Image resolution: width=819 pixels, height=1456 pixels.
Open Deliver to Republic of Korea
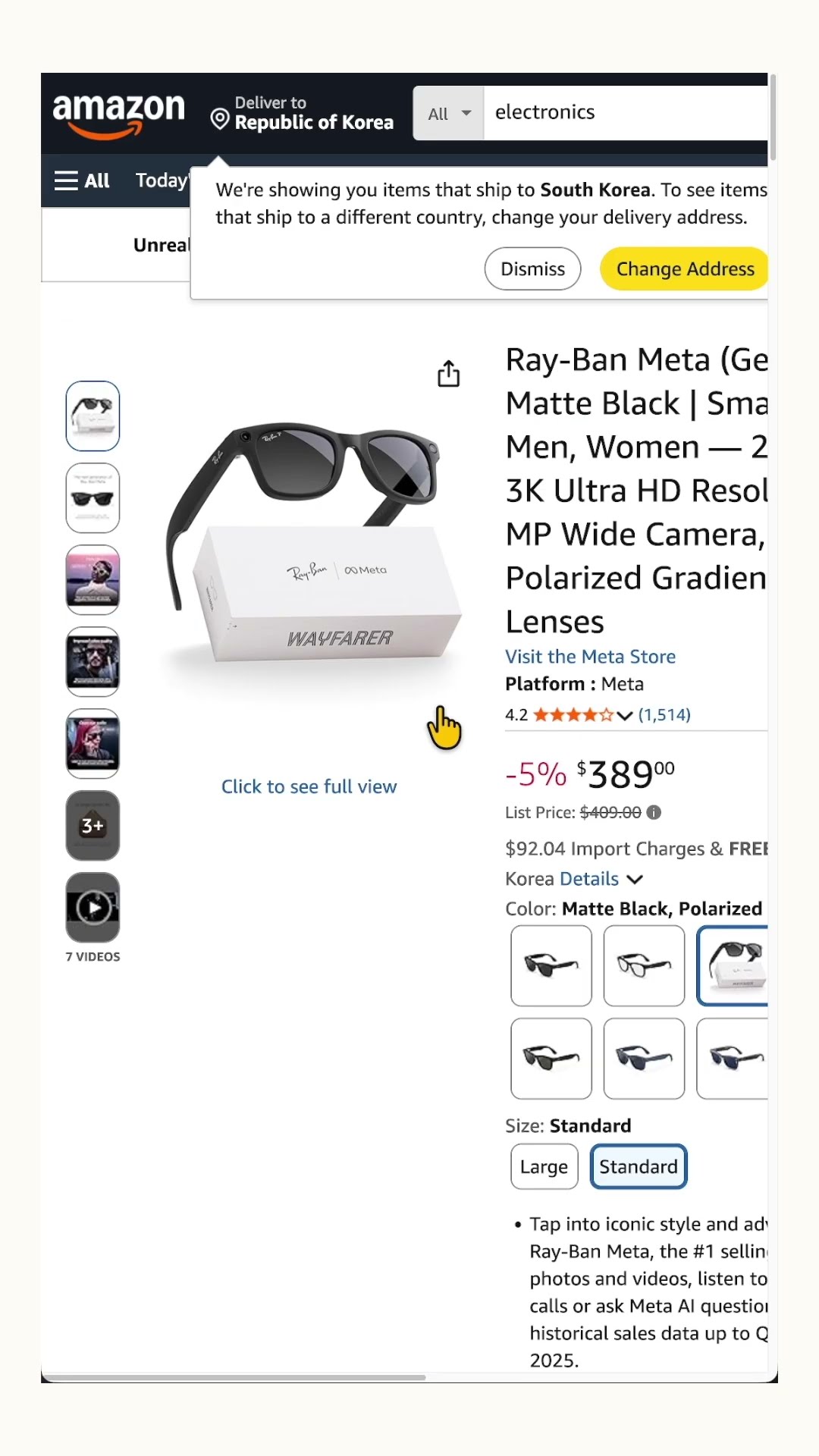click(303, 113)
